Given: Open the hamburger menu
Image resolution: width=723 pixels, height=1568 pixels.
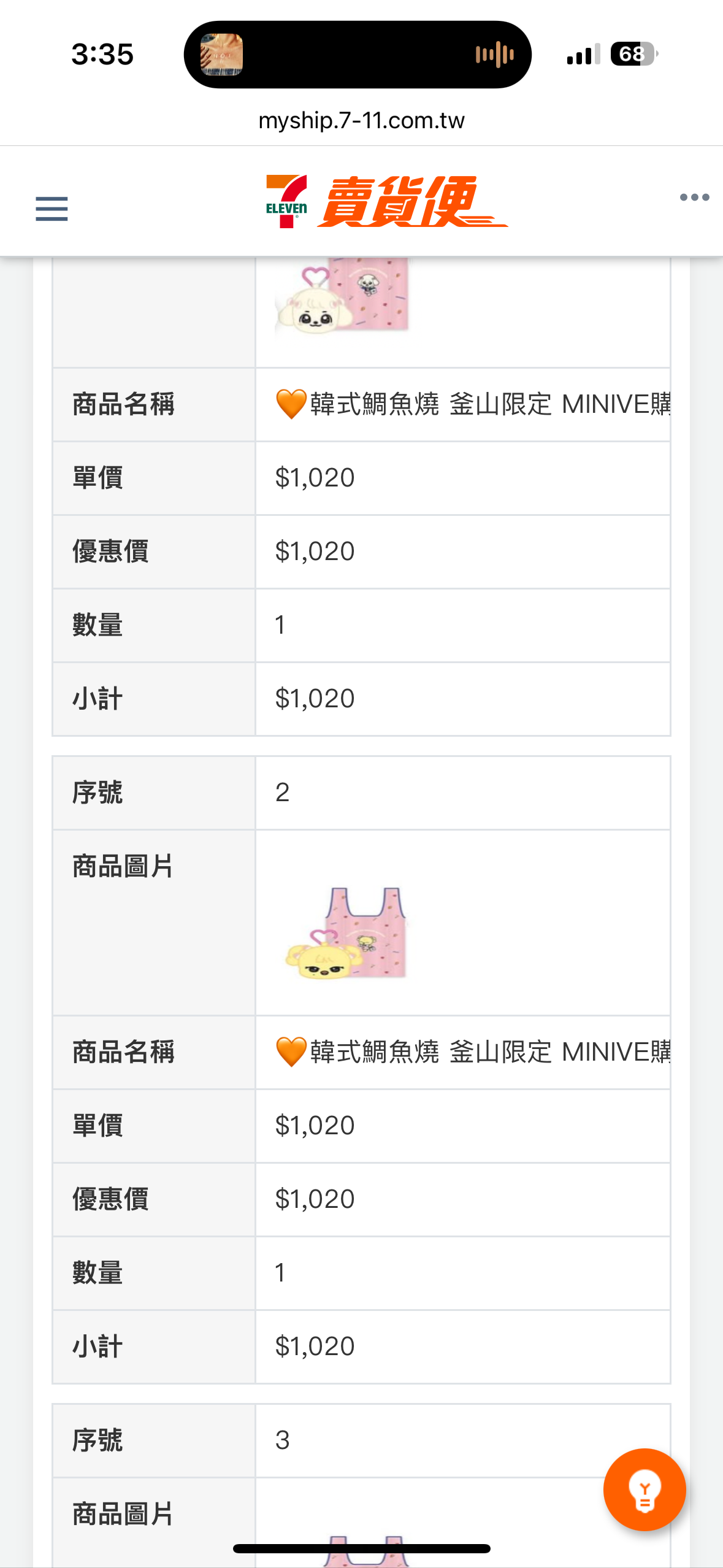Looking at the screenshot, I should [x=52, y=209].
